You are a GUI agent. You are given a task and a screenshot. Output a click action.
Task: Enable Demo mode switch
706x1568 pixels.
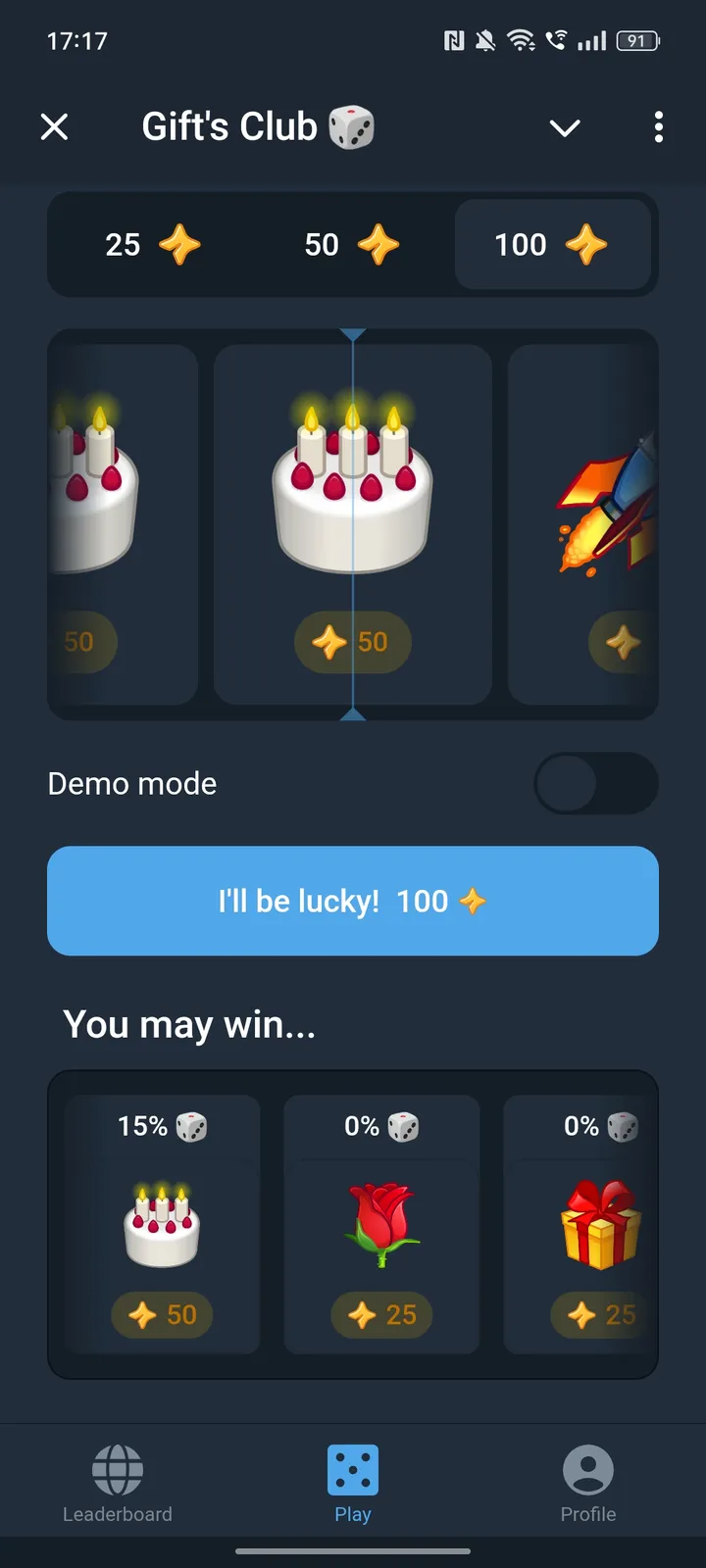coord(594,783)
